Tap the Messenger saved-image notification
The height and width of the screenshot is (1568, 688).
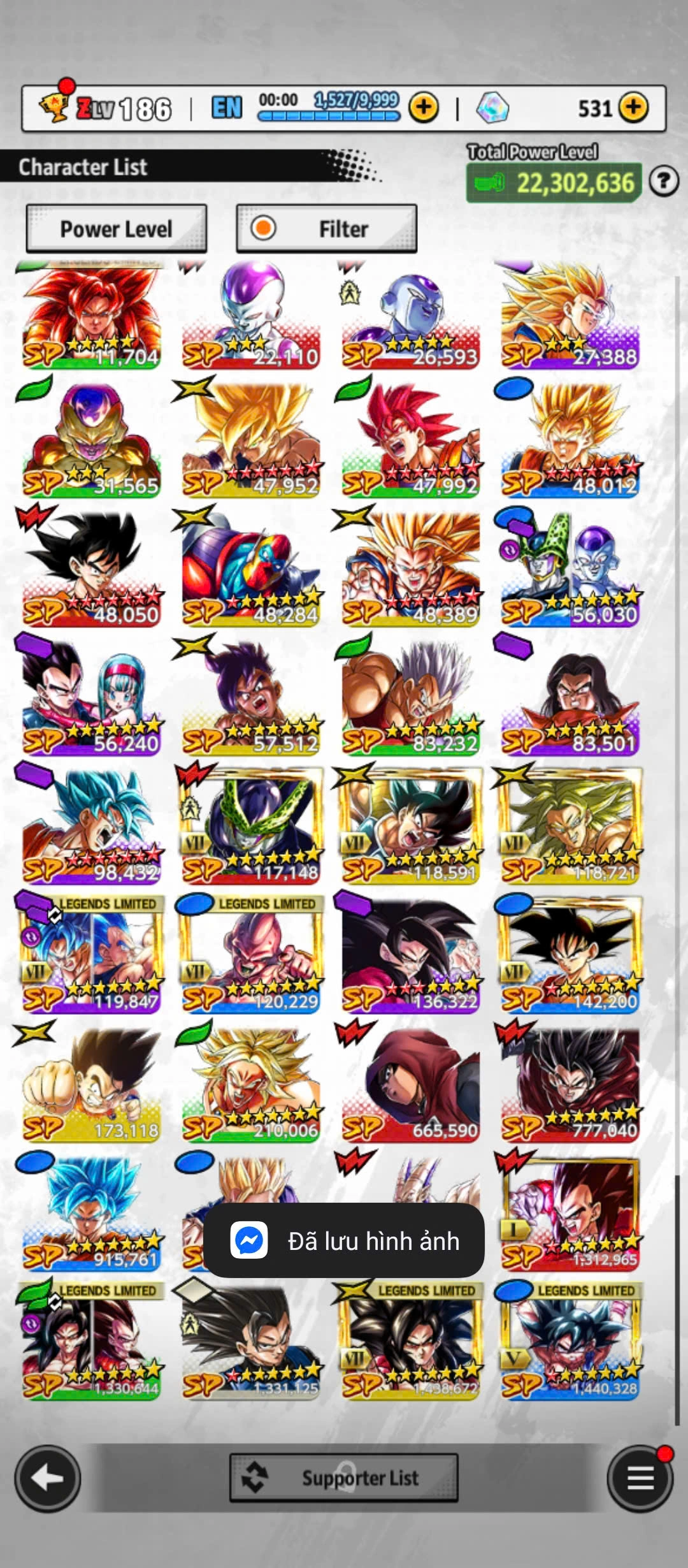click(344, 1240)
